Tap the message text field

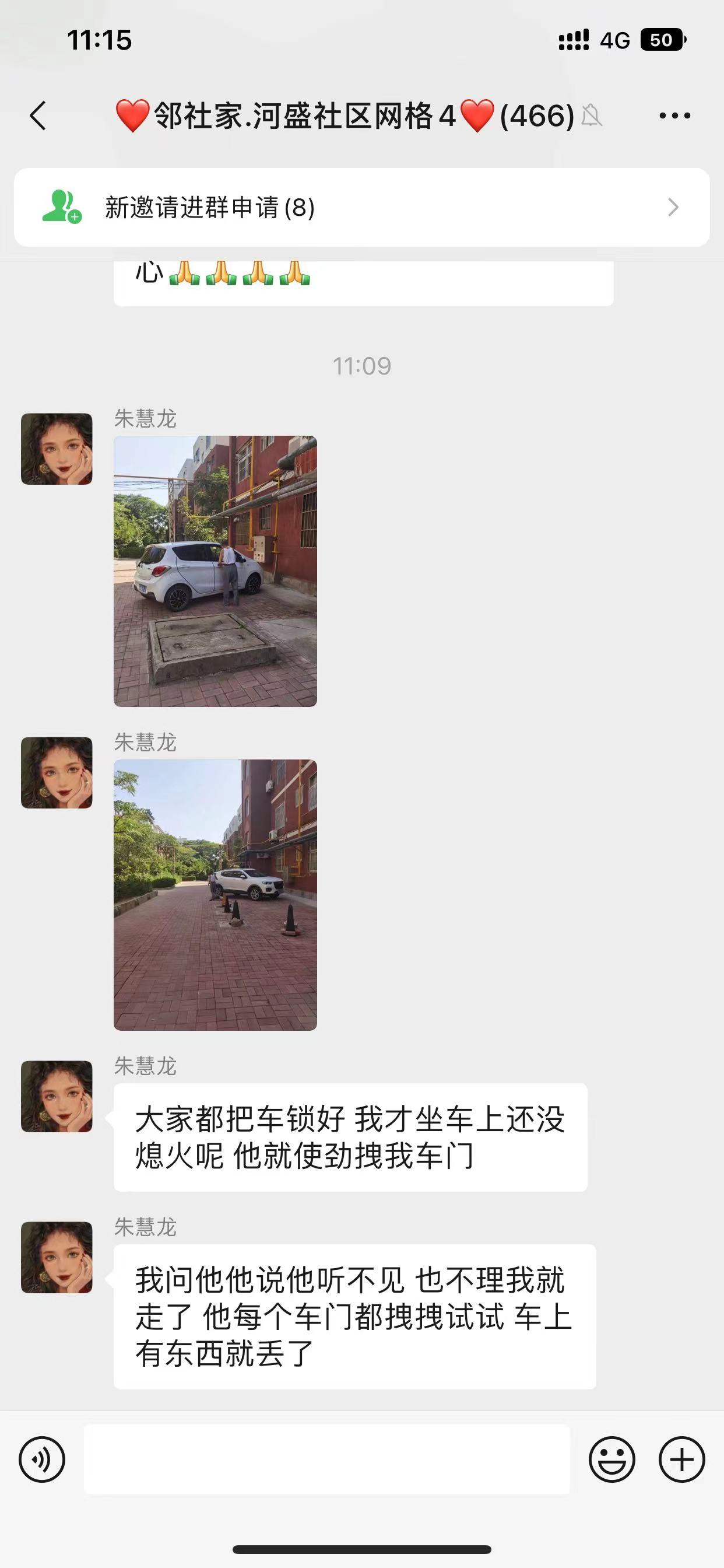(326, 1459)
